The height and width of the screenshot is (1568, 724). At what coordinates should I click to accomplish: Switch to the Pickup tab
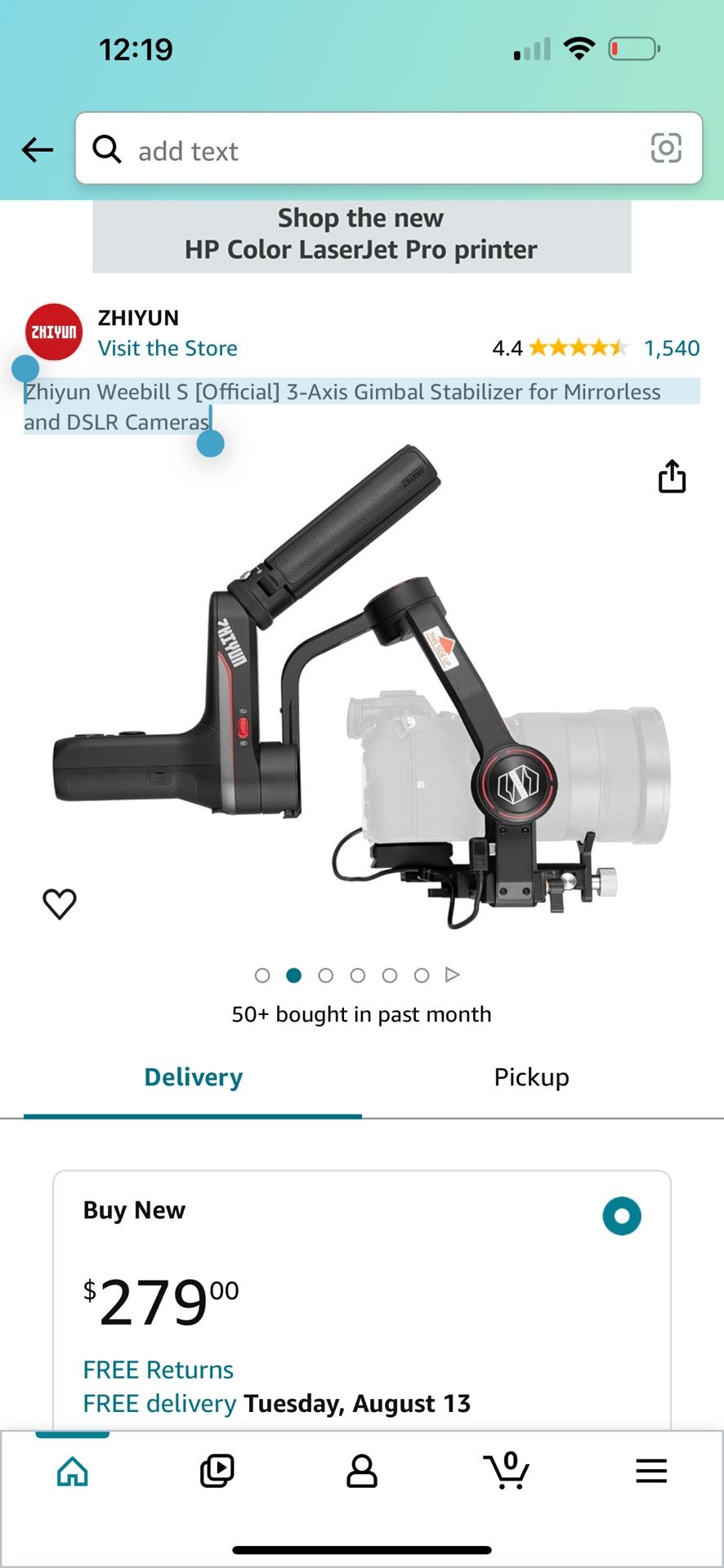pos(531,1077)
